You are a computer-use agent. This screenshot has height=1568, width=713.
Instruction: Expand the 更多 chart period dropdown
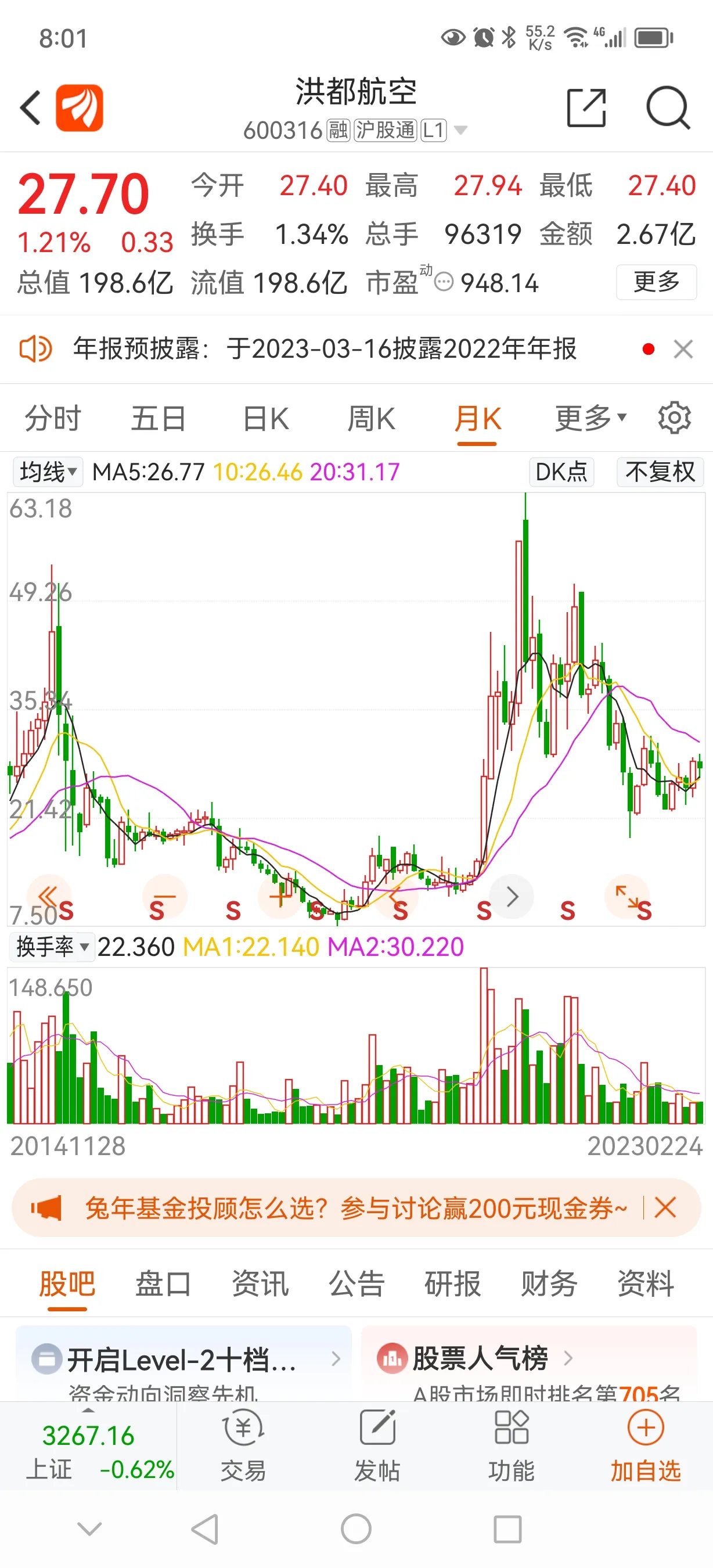(589, 419)
